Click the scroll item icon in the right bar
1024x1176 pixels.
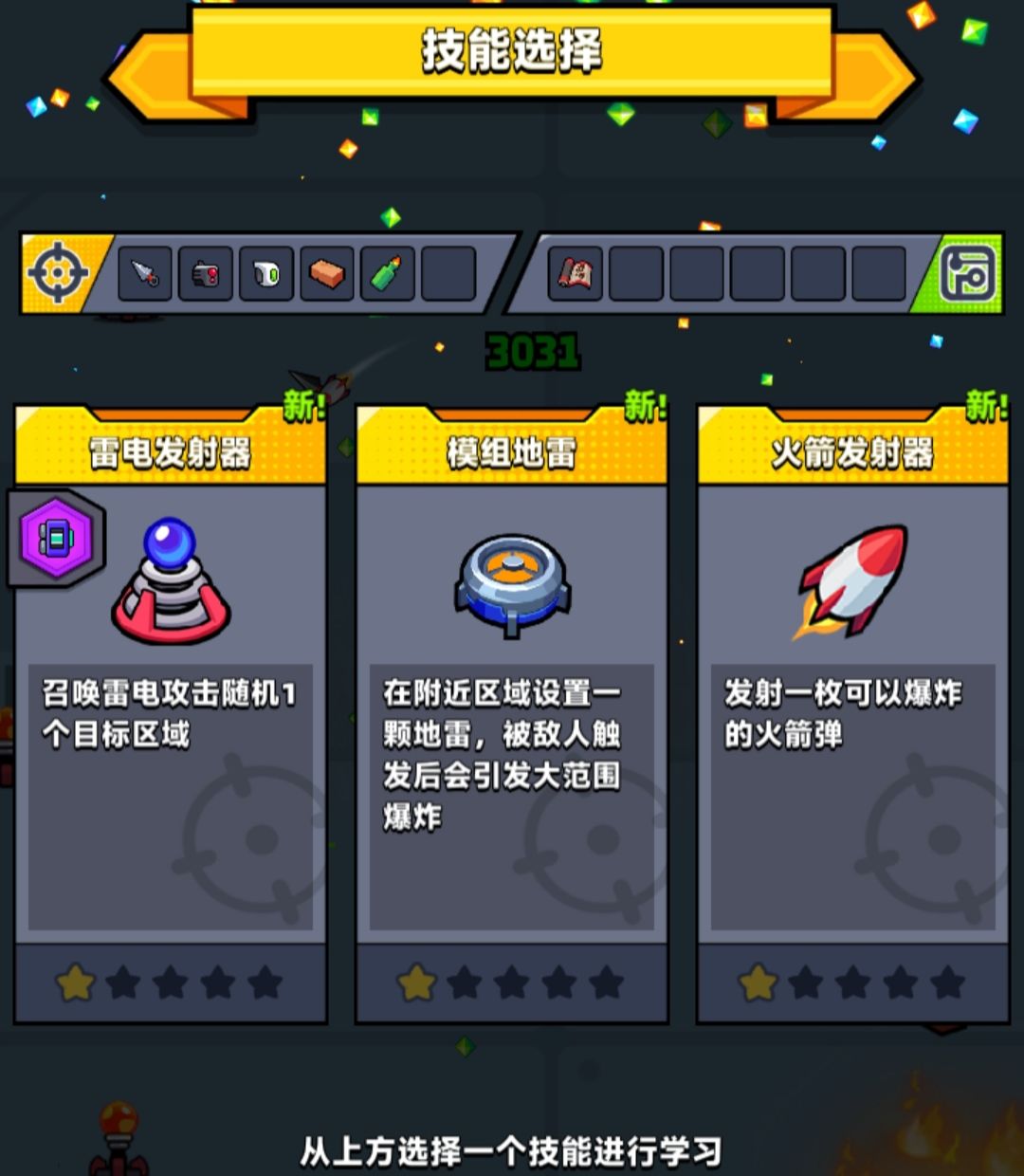pos(576,274)
